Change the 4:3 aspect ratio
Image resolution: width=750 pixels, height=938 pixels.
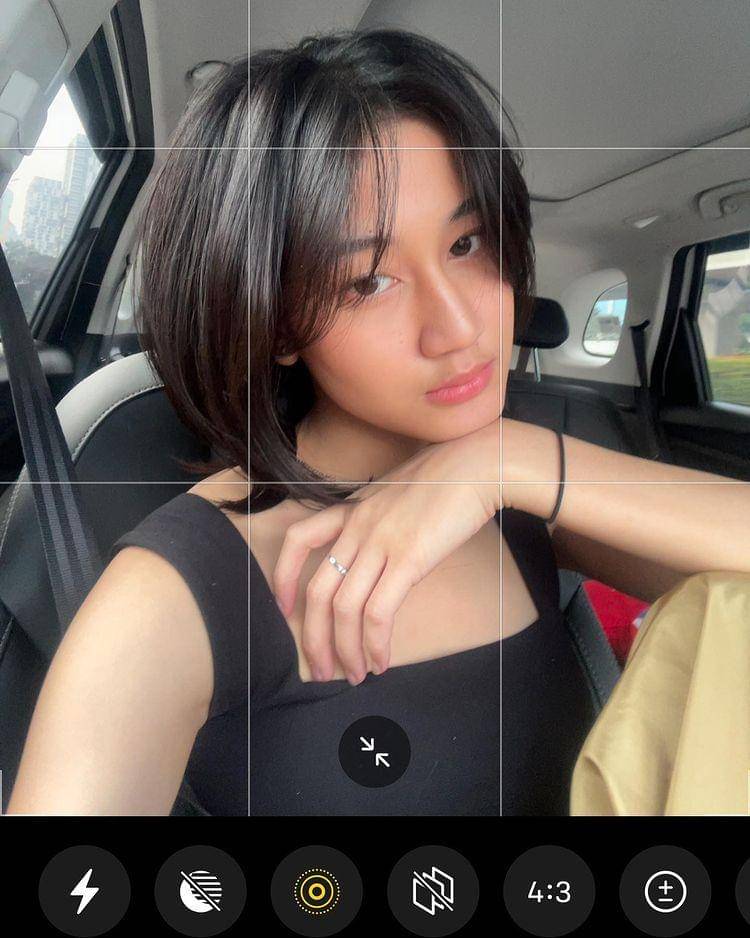tap(549, 891)
